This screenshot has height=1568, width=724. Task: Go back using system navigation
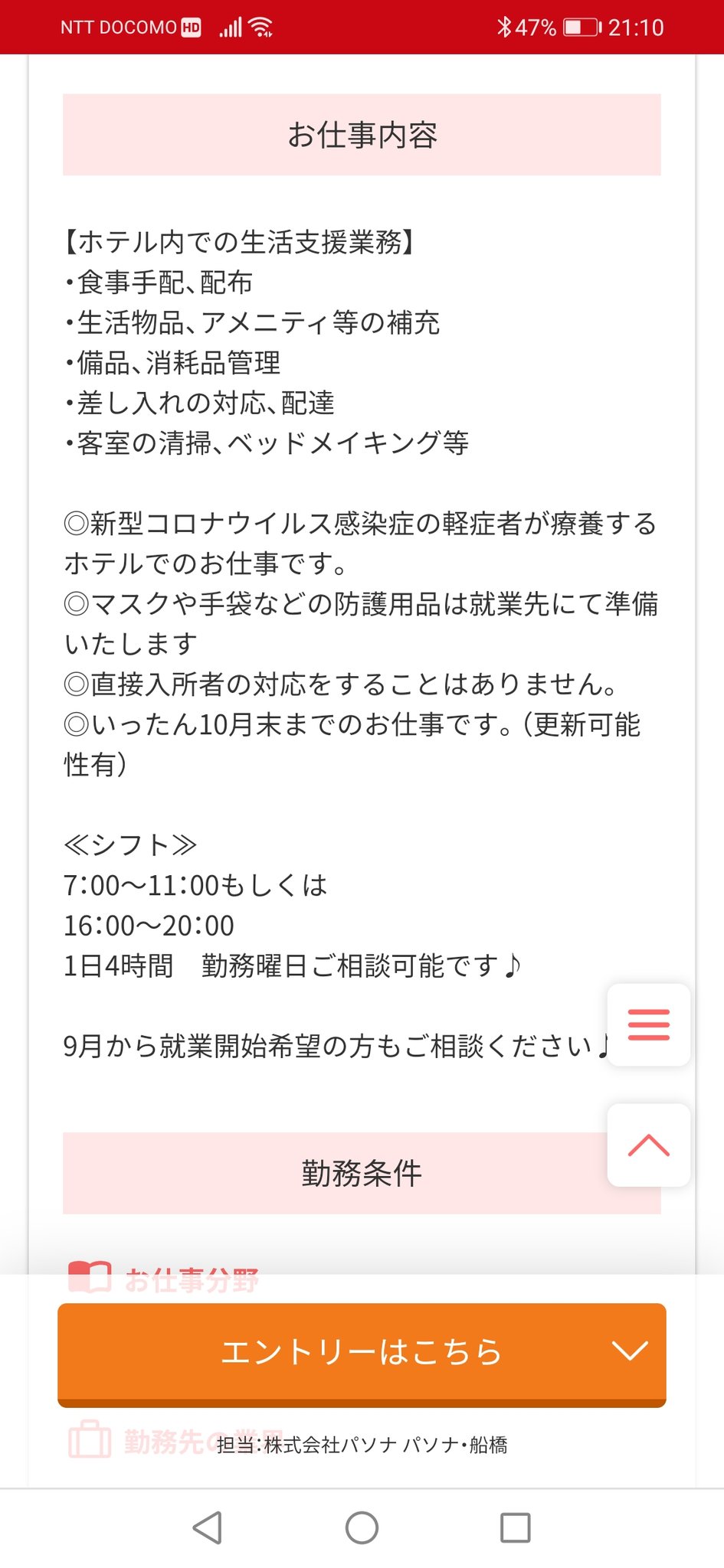point(208,1527)
